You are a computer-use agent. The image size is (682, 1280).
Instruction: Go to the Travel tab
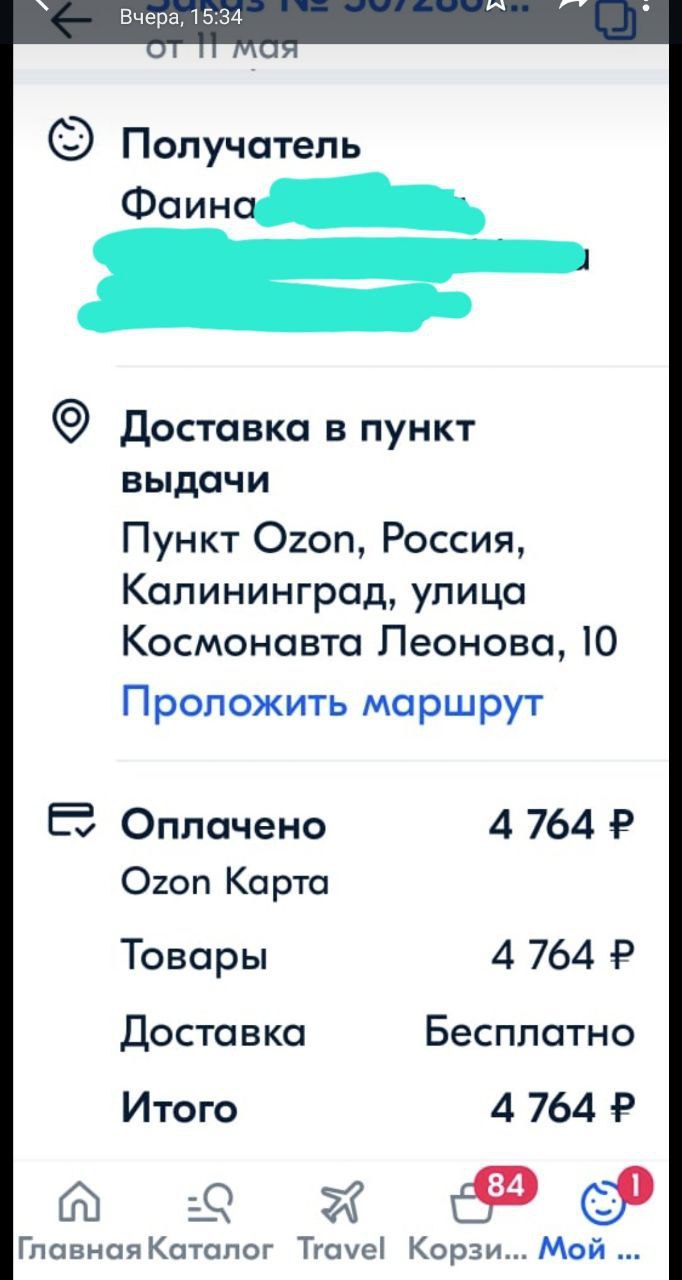[x=341, y=1219]
